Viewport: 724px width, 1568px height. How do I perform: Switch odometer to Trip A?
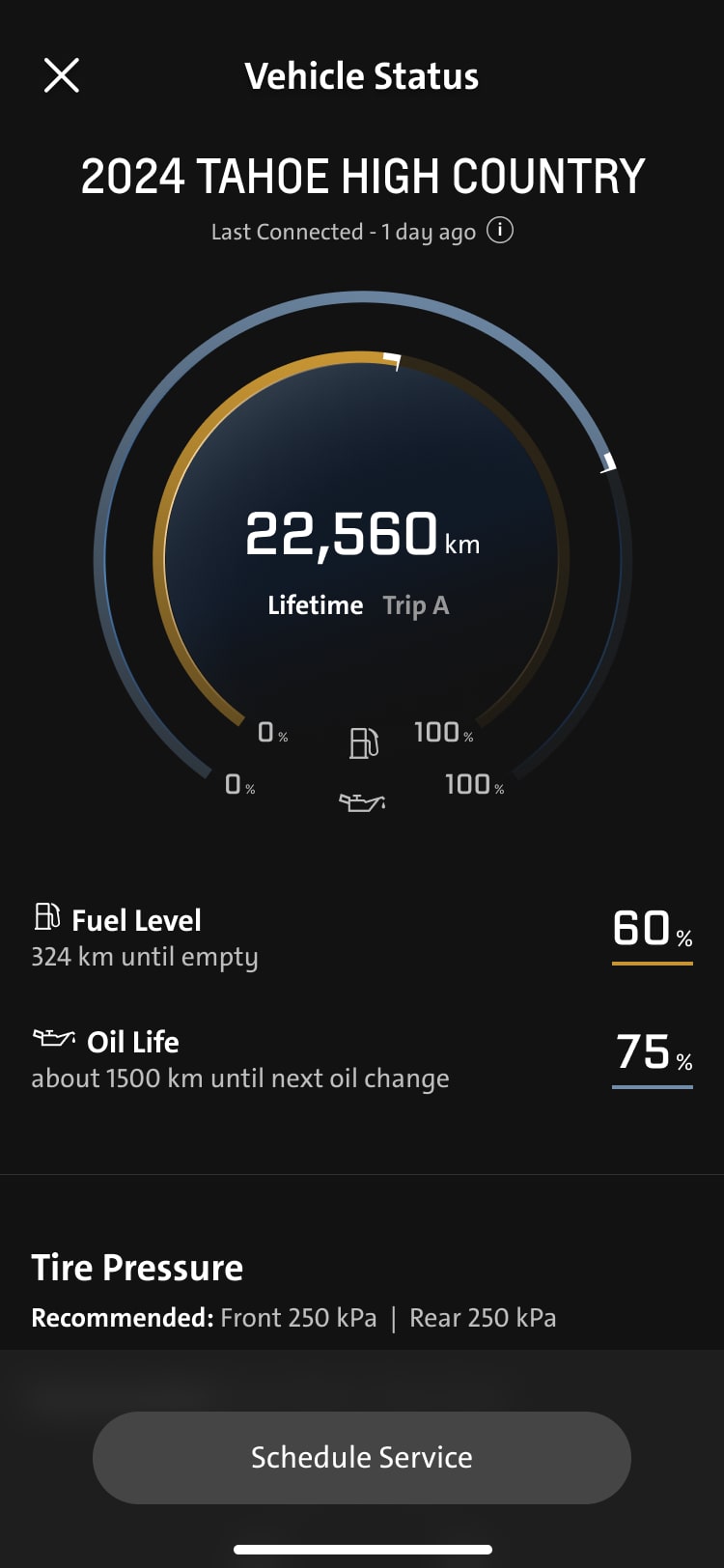pyautogui.click(x=415, y=605)
